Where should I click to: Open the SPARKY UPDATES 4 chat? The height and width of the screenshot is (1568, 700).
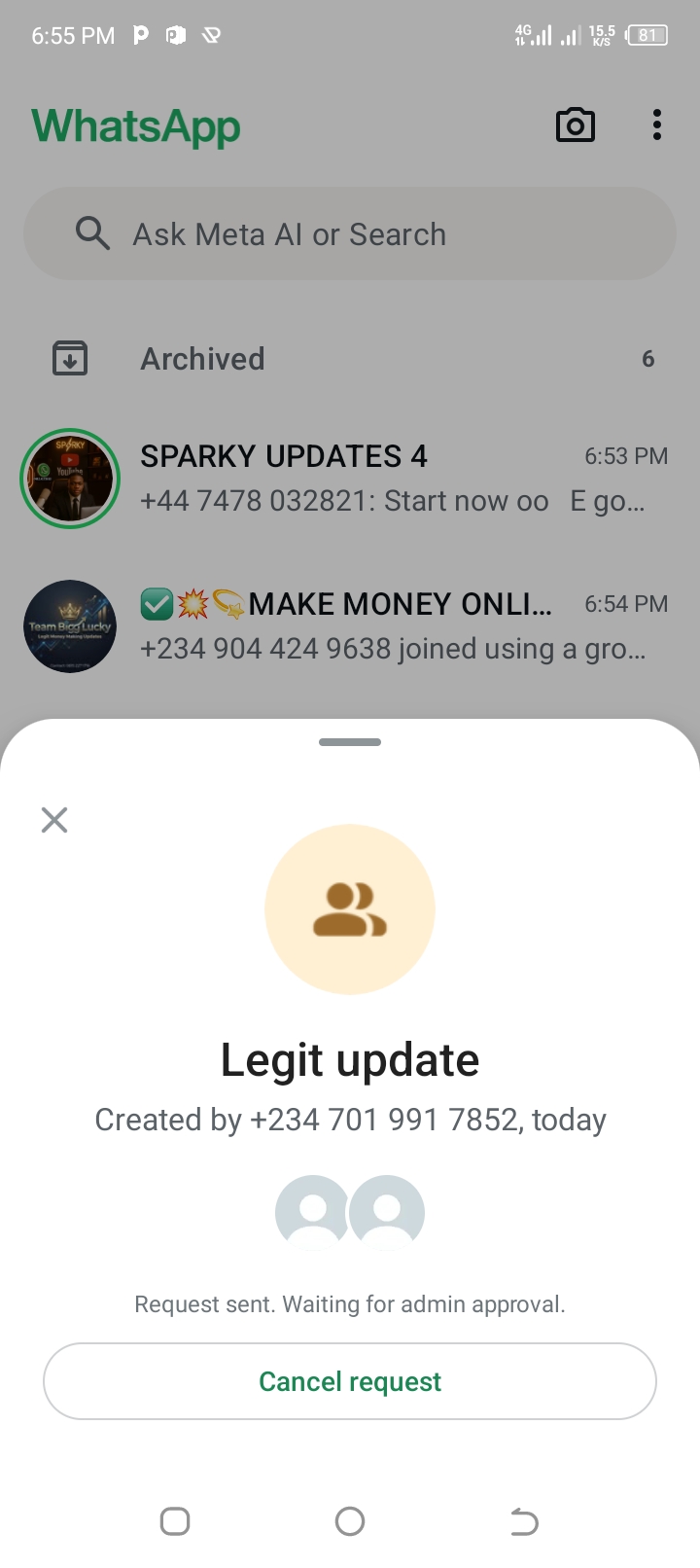(x=389, y=479)
